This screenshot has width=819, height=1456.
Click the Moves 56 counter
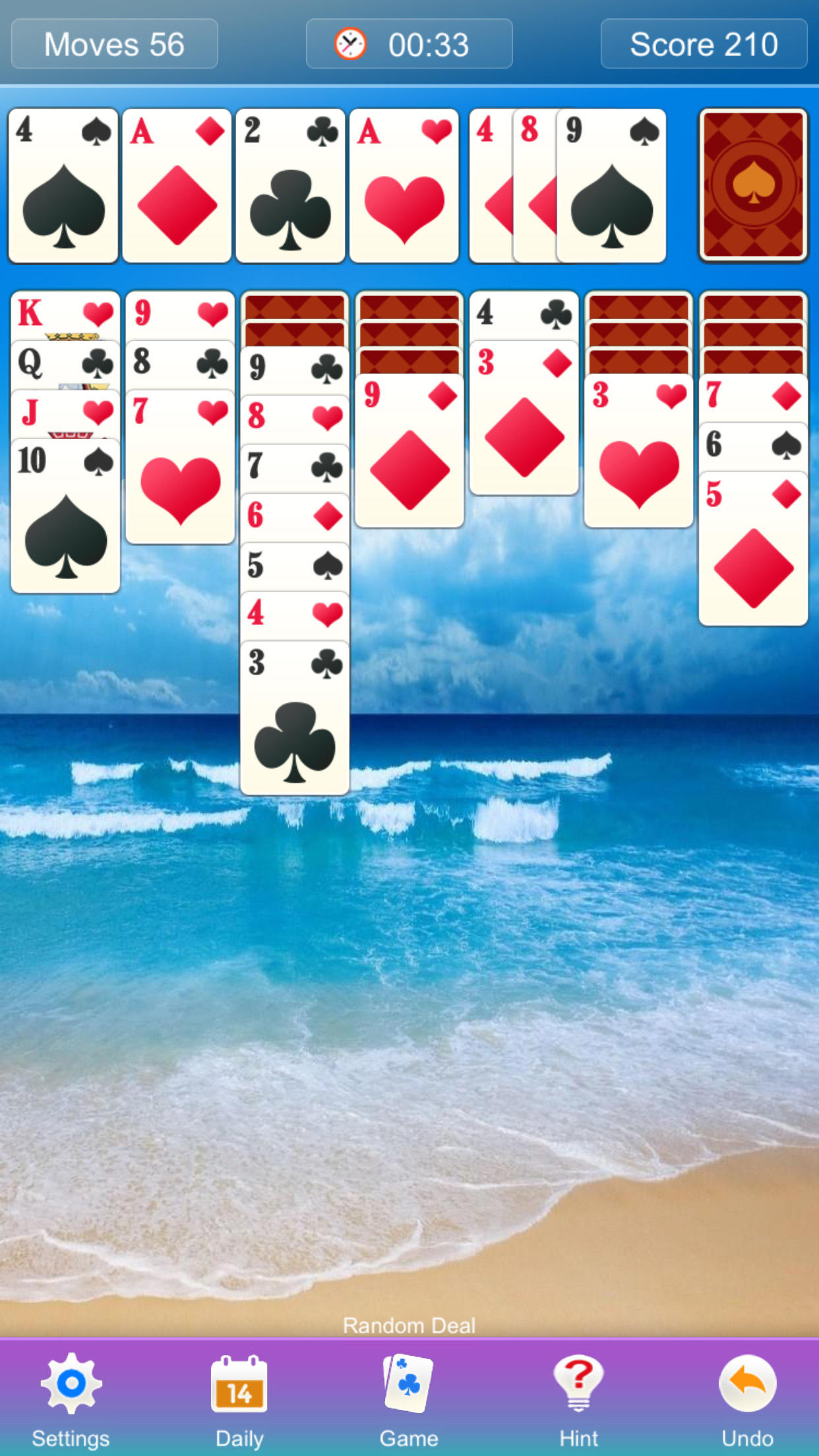coord(114,44)
